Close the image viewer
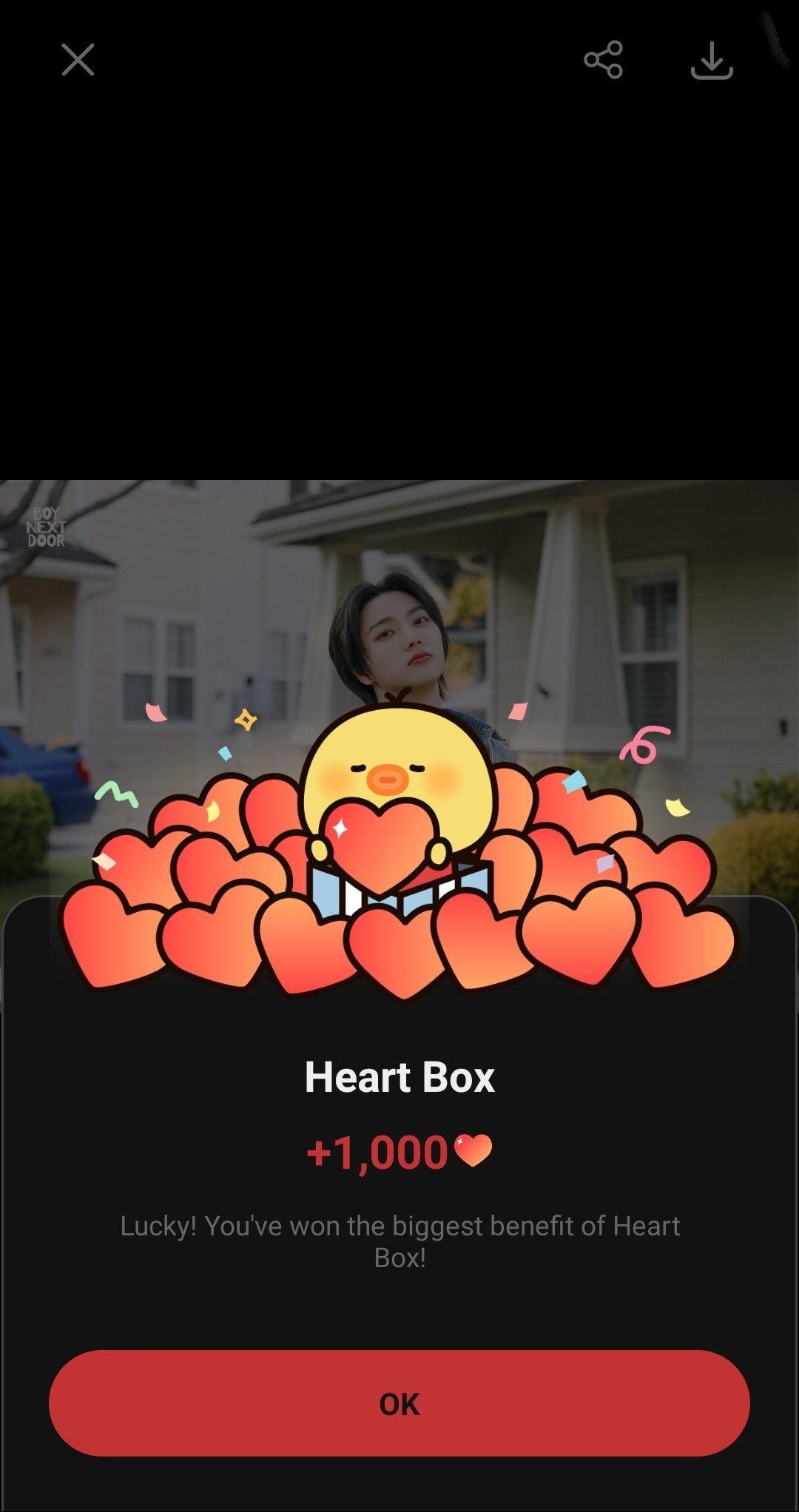799x1512 pixels. pos(78,60)
